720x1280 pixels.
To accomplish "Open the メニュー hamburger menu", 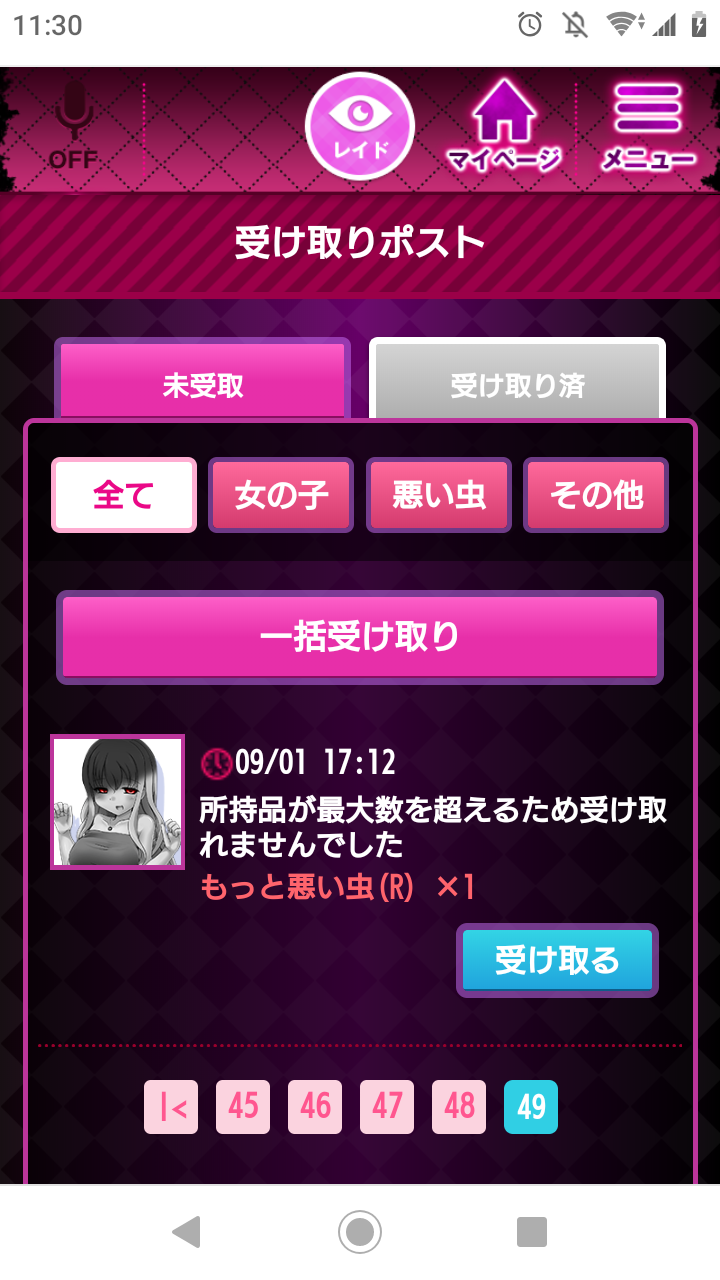I will [x=647, y=126].
